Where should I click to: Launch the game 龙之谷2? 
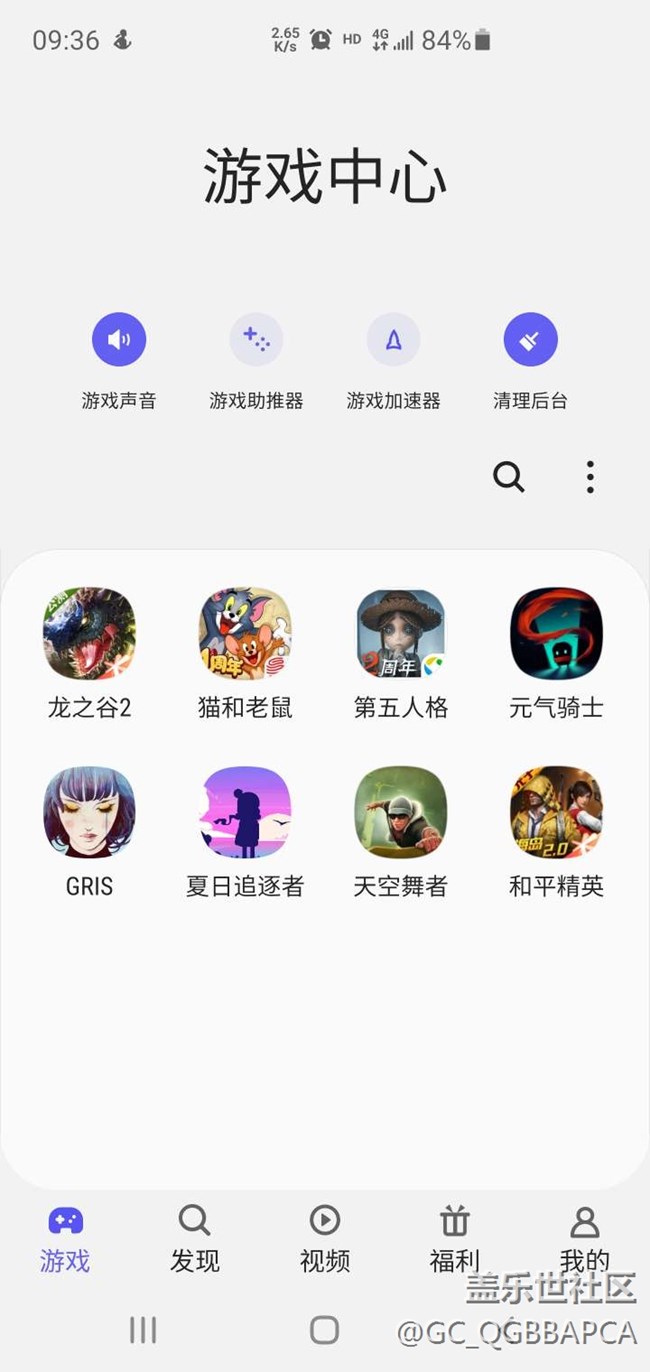click(x=89, y=633)
